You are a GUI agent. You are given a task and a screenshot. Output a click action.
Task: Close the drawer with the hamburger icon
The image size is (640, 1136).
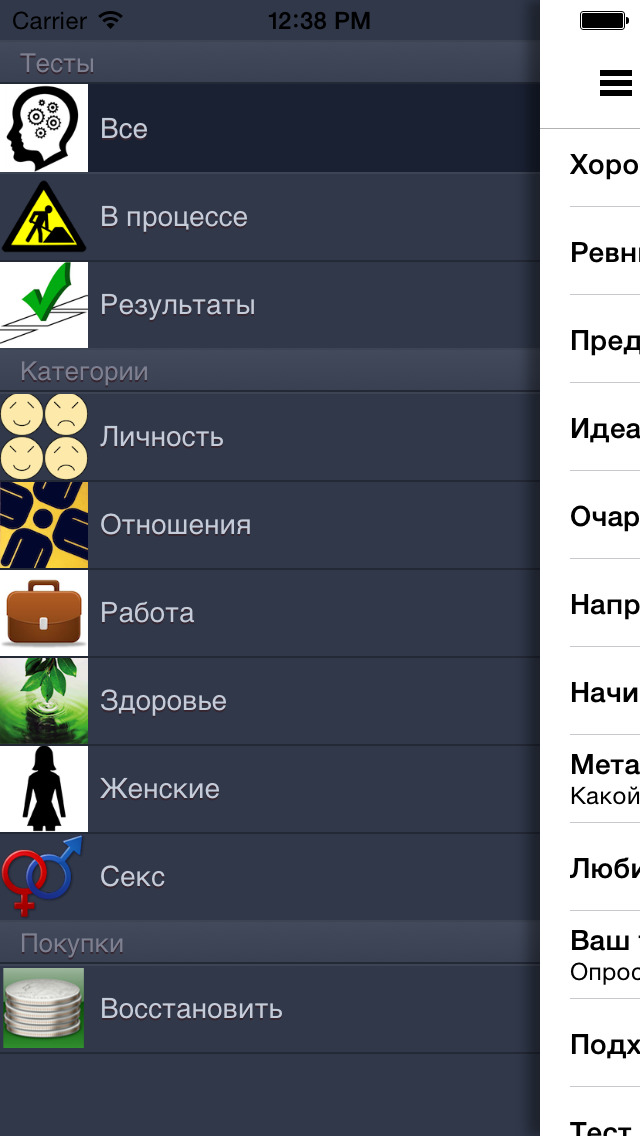point(615,84)
